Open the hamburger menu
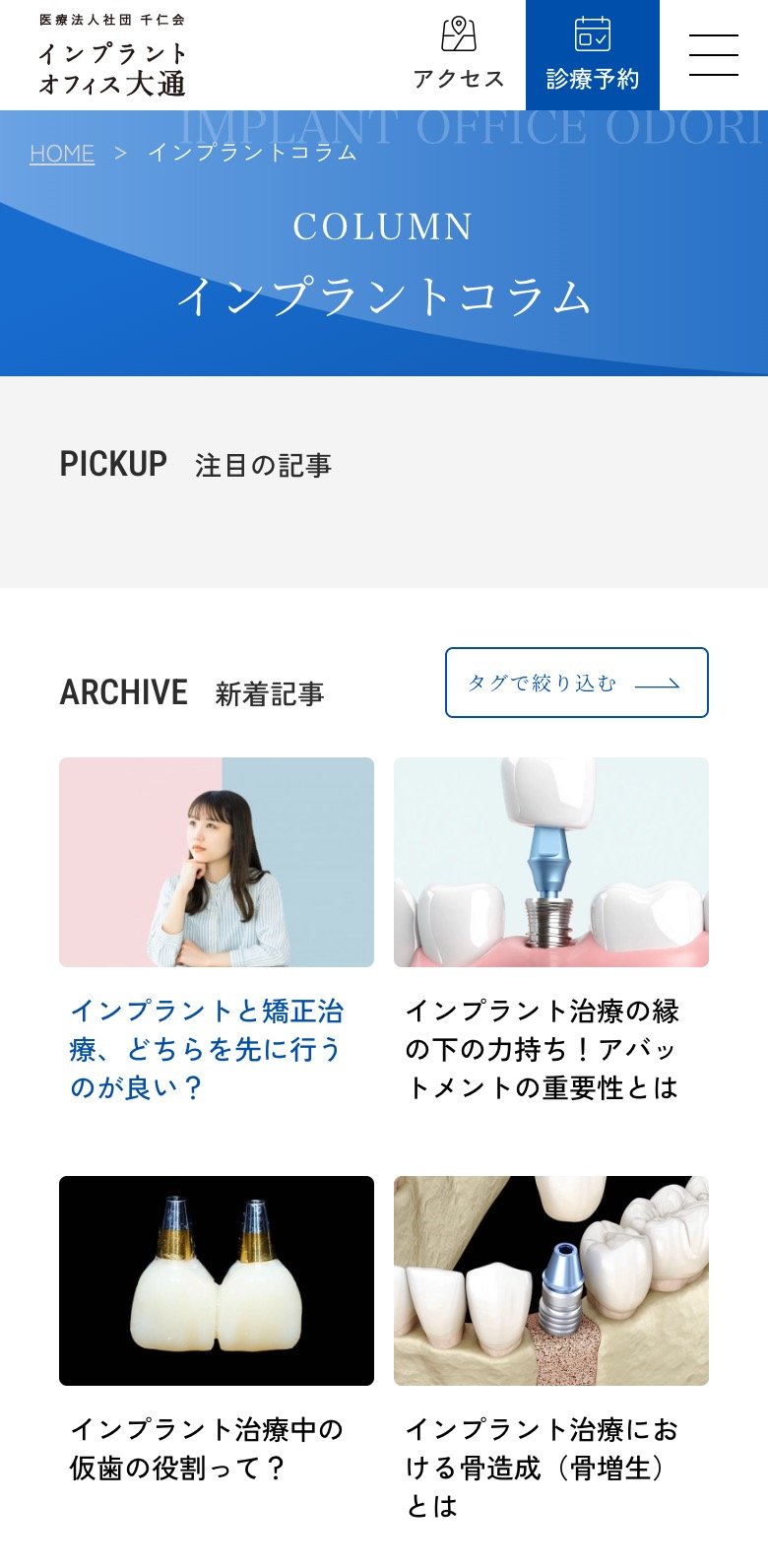The width and height of the screenshot is (768, 1568). coord(714,55)
